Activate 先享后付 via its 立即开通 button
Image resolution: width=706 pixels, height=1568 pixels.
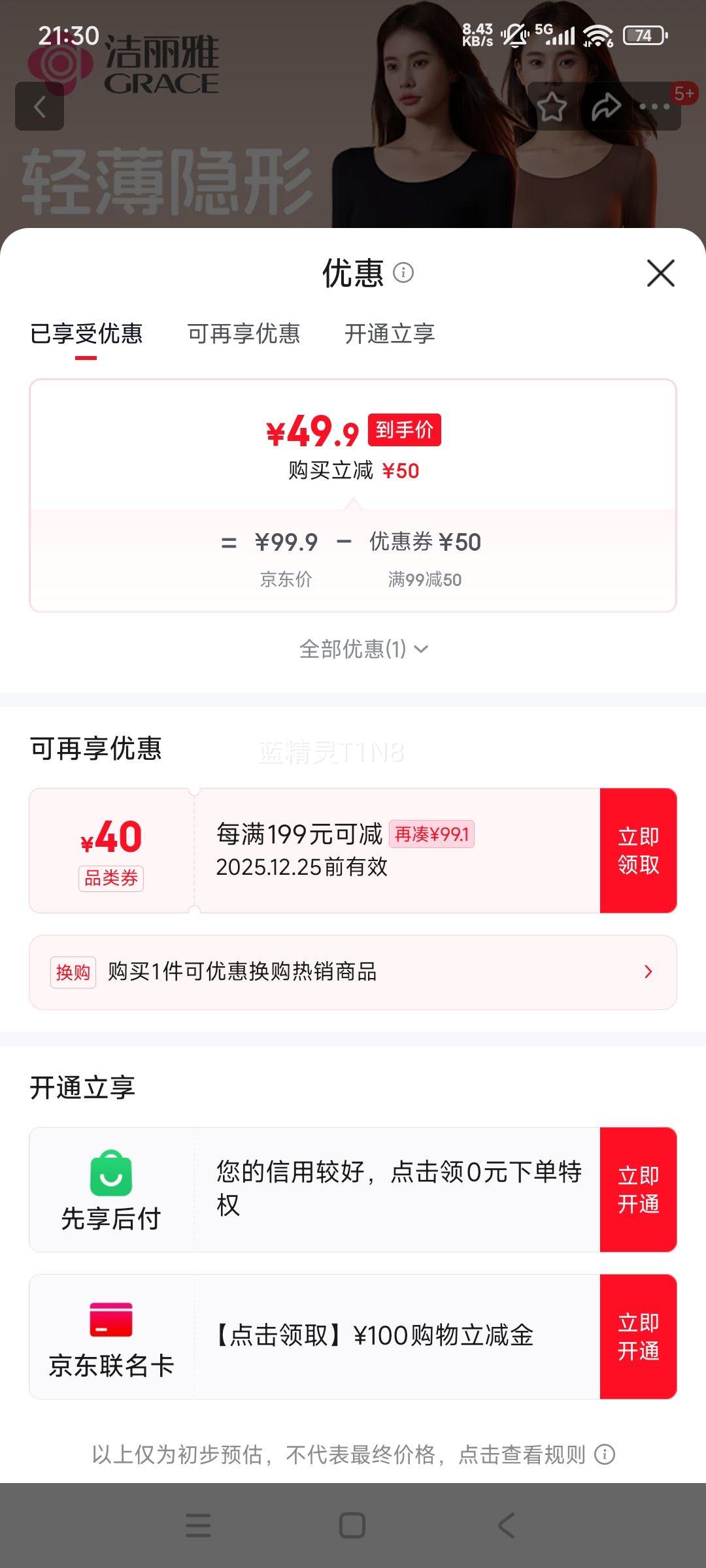[639, 1190]
